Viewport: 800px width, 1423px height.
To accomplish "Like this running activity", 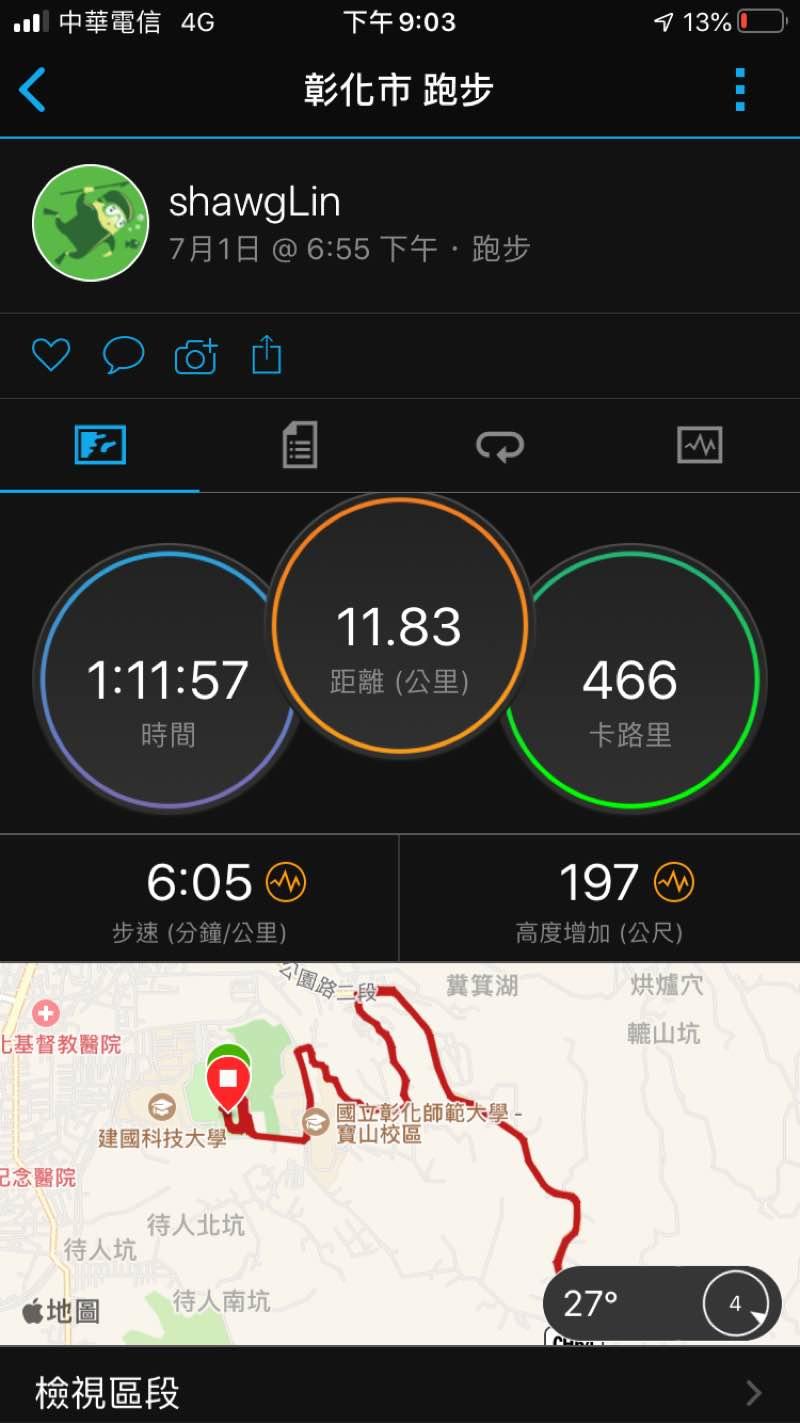I will [51, 355].
